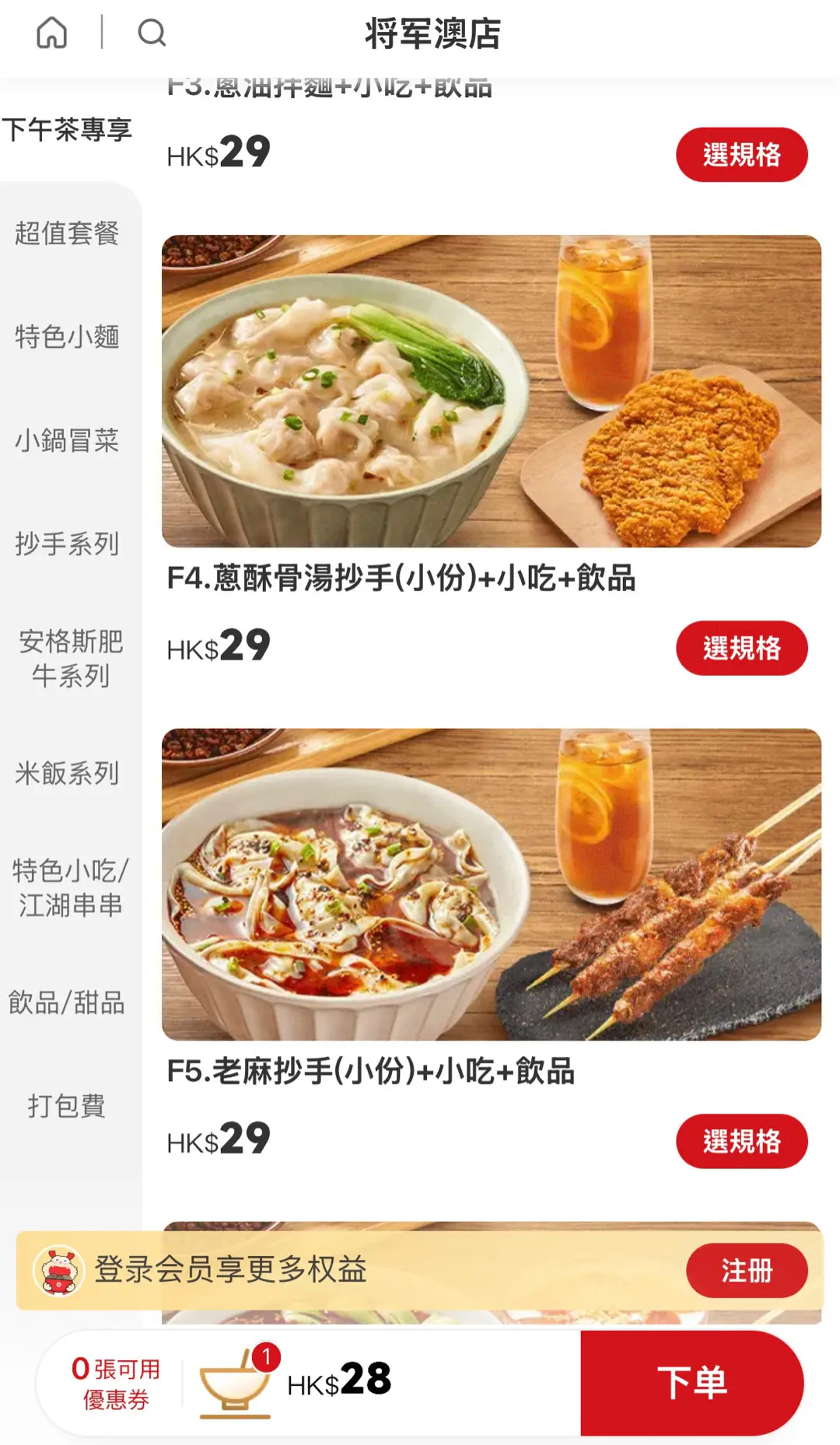
Task: Place the order with 下单
Action: (691, 1383)
